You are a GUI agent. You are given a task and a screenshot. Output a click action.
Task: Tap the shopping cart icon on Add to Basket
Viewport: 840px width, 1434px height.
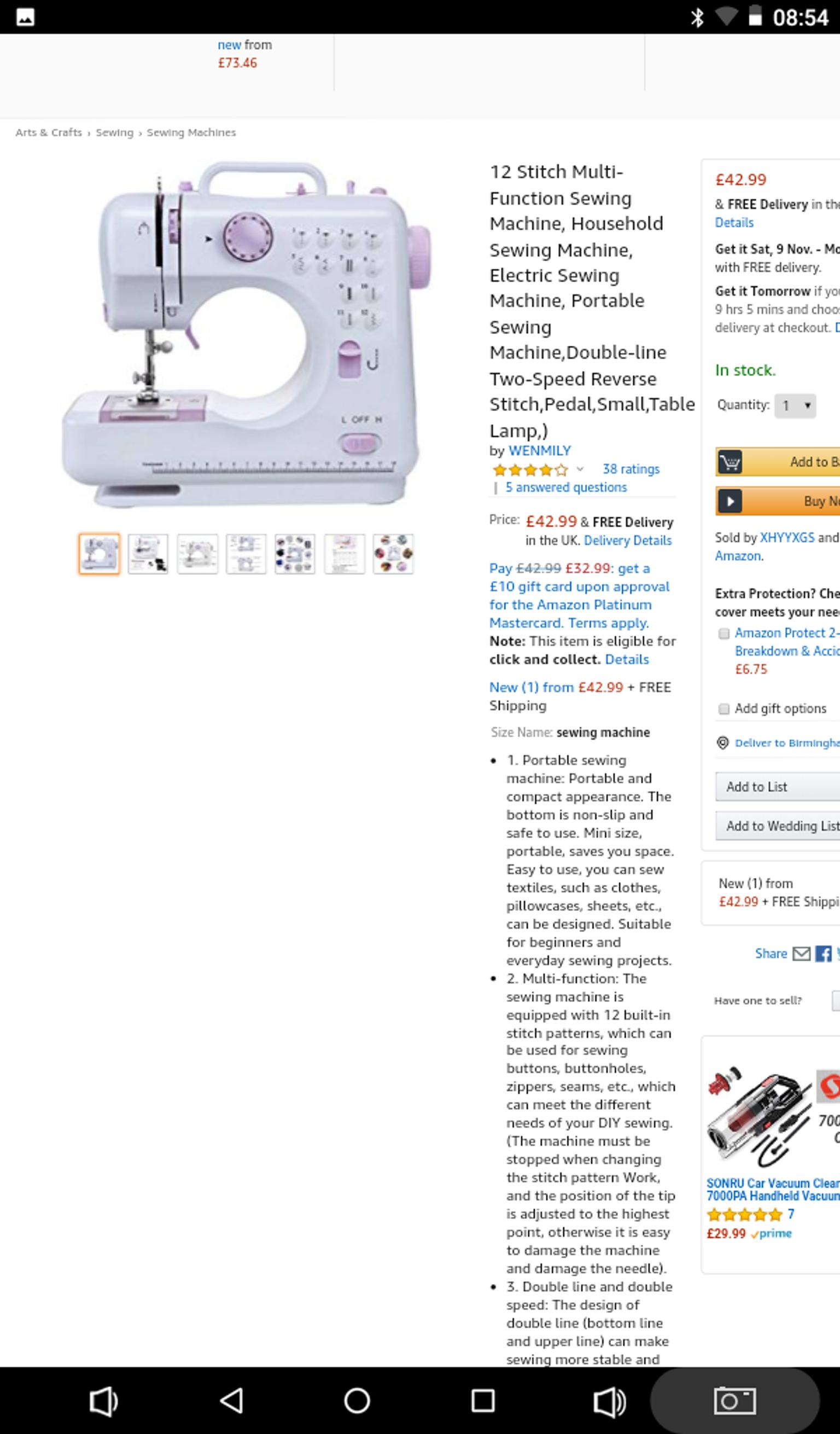click(x=730, y=462)
